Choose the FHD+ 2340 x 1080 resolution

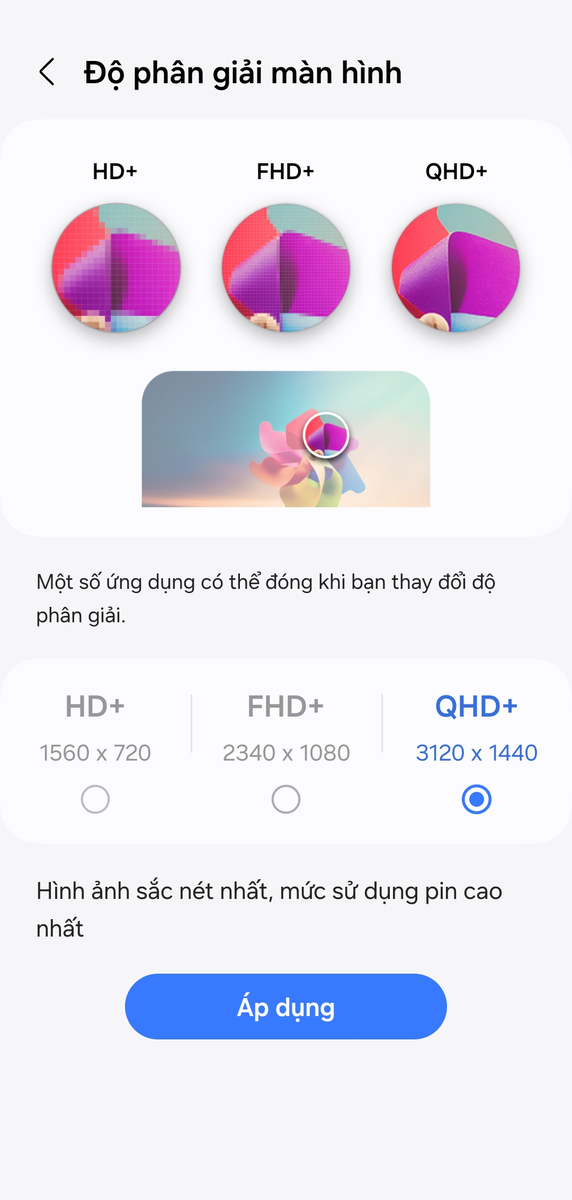coord(286,799)
